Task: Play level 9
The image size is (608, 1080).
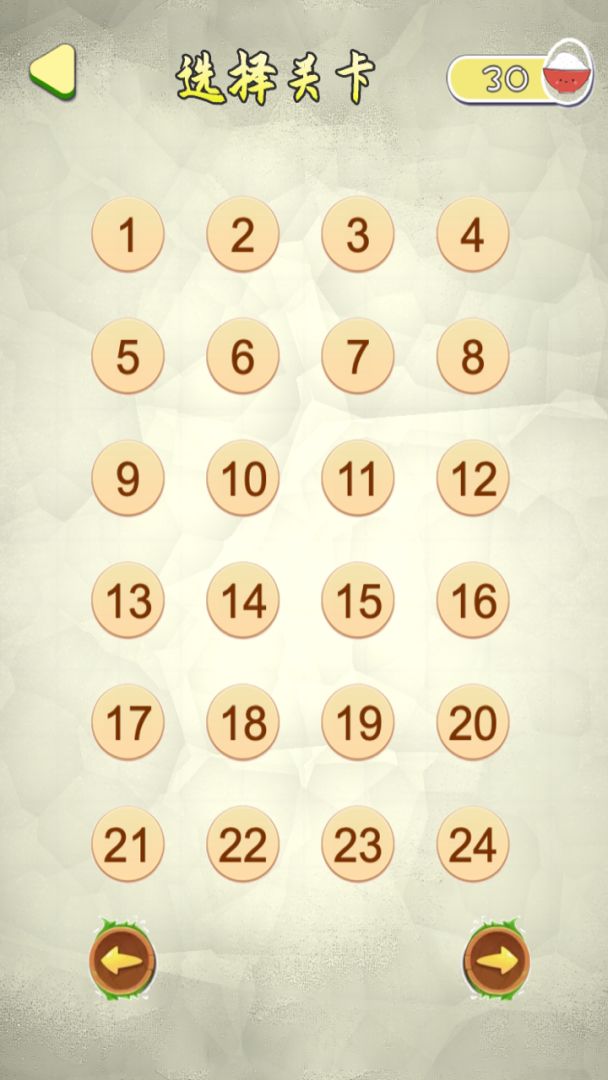Action: [128, 479]
